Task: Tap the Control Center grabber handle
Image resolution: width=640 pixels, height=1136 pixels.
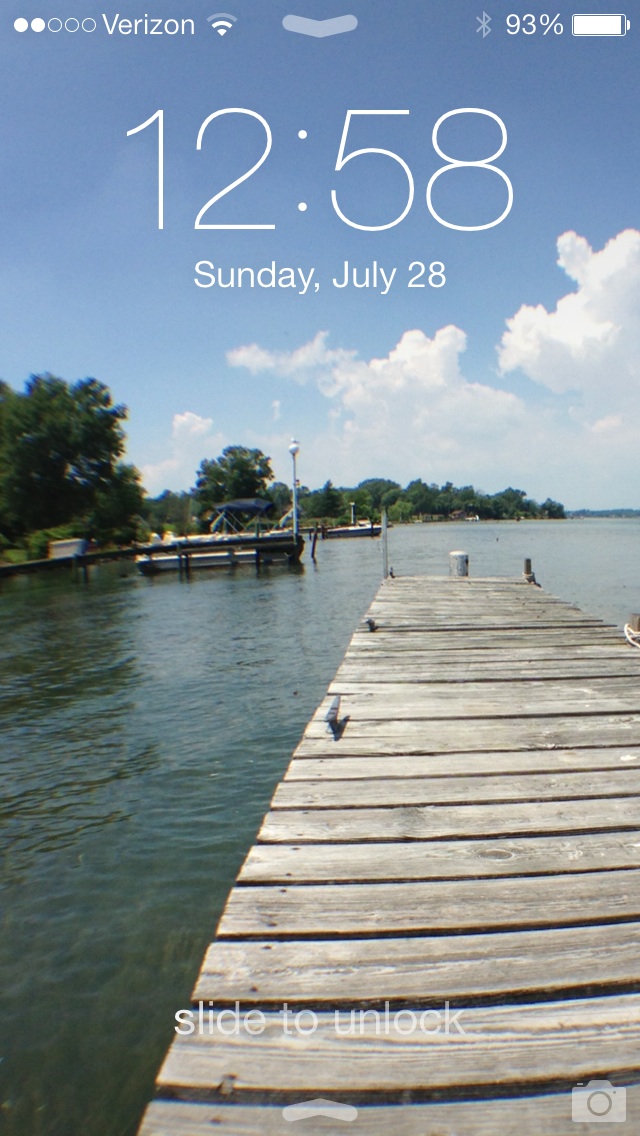Action: tap(319, 1110)
